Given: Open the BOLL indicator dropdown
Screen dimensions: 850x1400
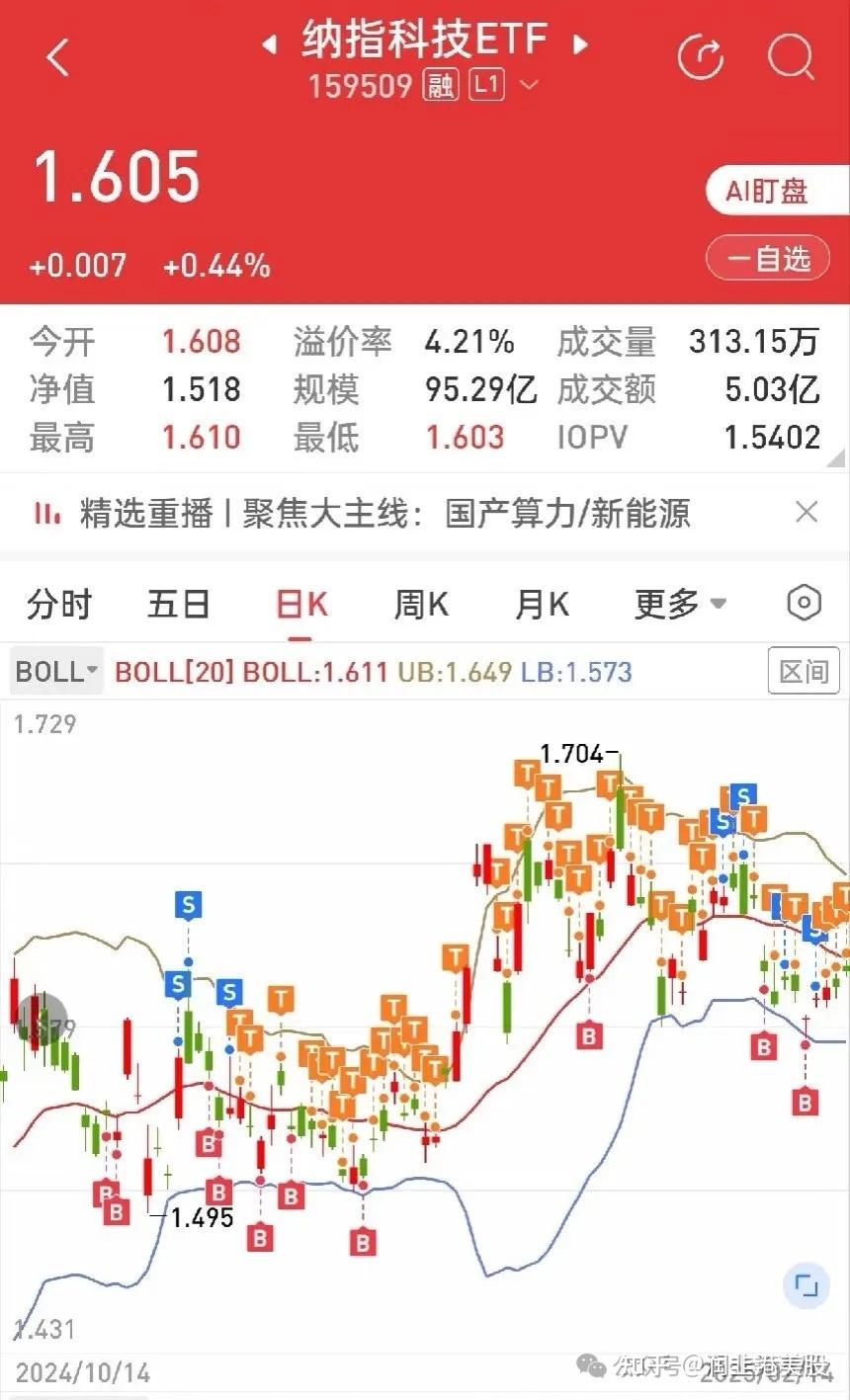Looking at the screenshot, I should [54, 671].
